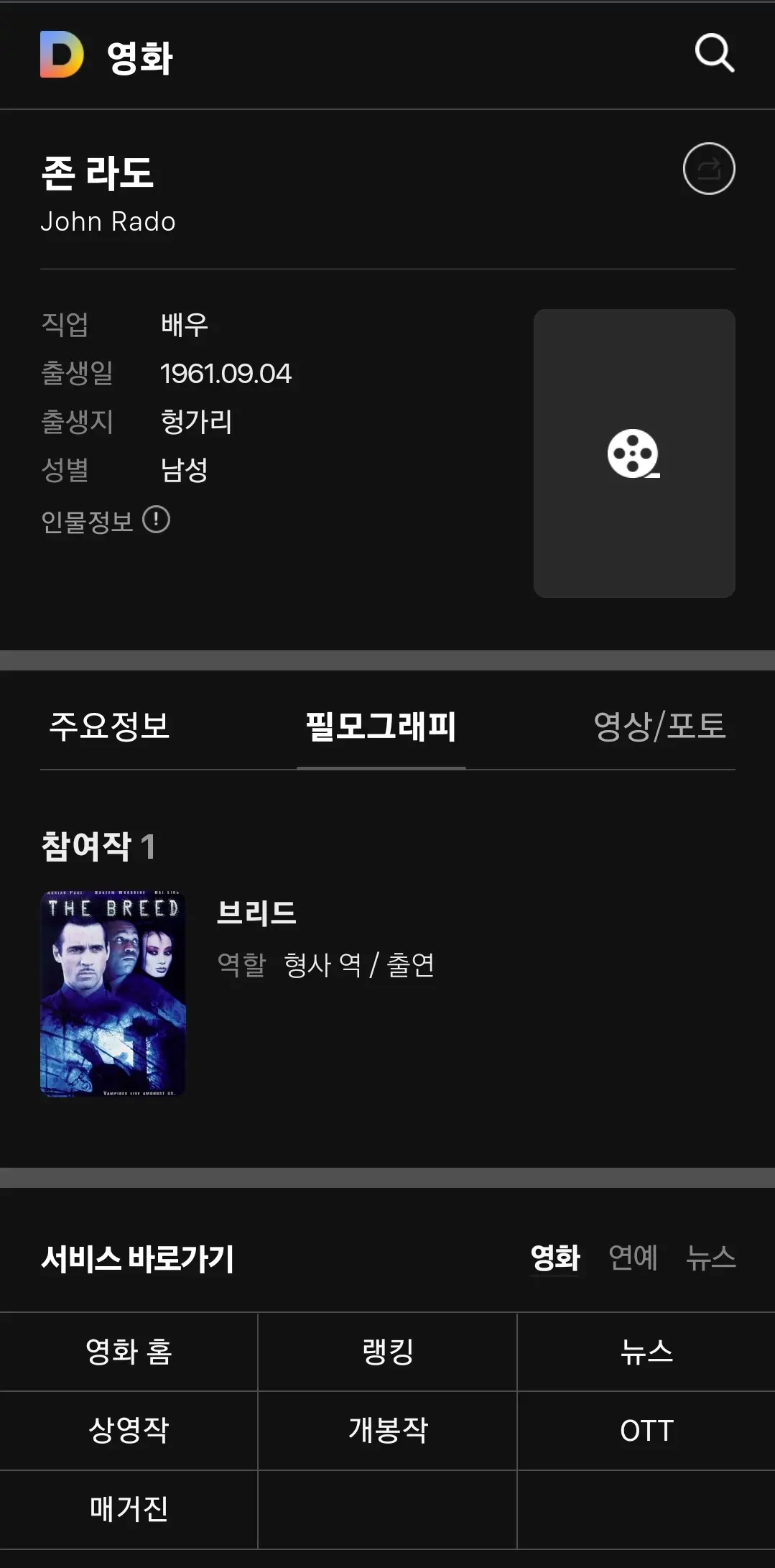Open the search magnifier icon
This screenshot has width=775, height=1568.
point(714,53)
